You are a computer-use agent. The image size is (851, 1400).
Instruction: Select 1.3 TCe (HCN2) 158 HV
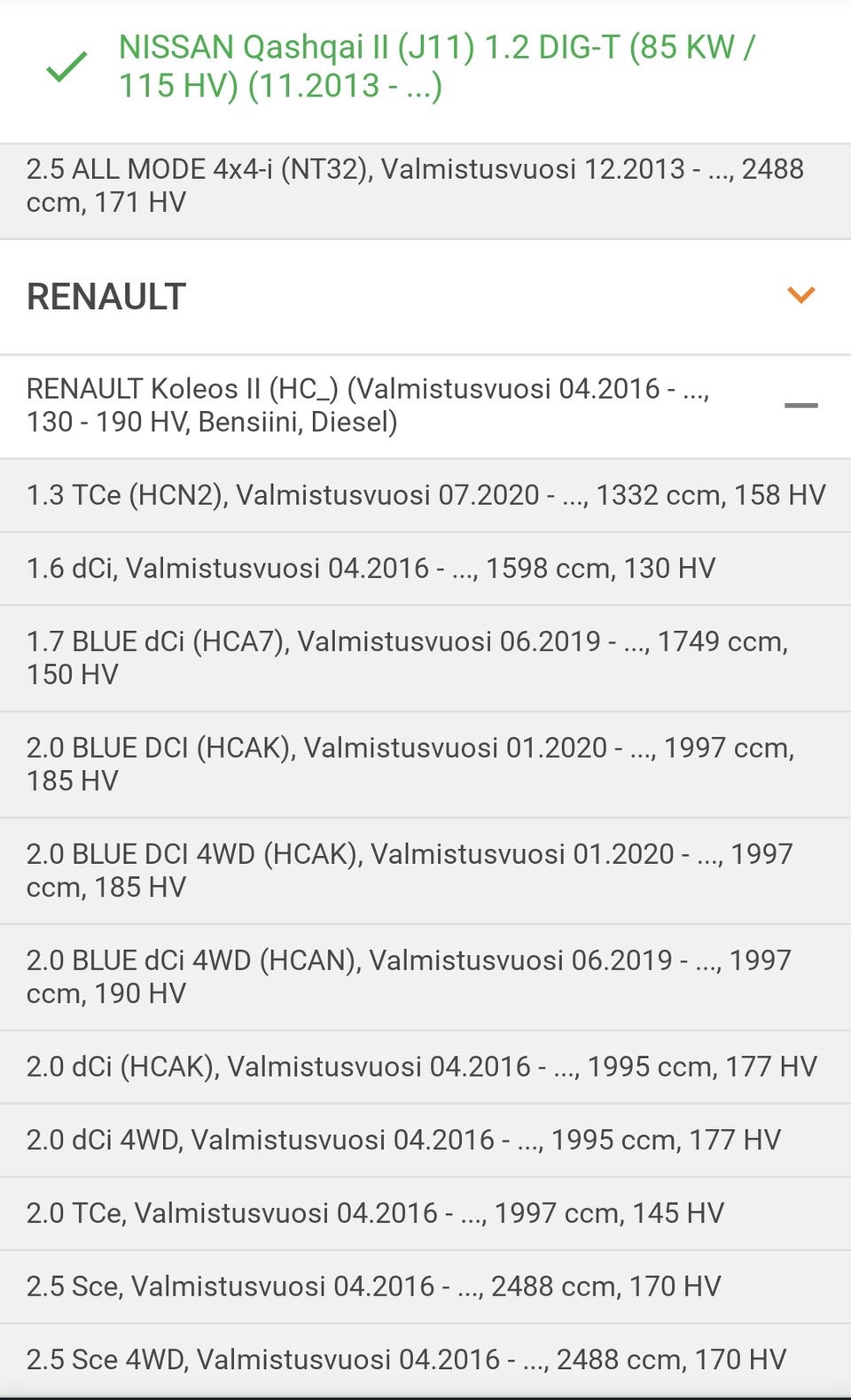425,495
